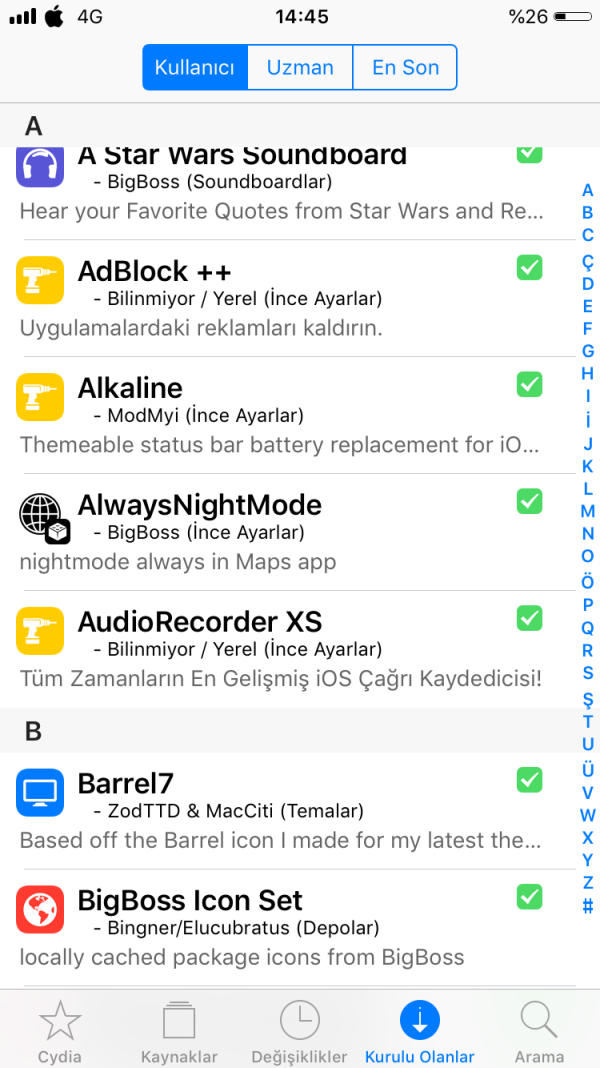Jump to letter Z in the index
The width and height of the screenshot is (600, 1068).
pos(588,883)
